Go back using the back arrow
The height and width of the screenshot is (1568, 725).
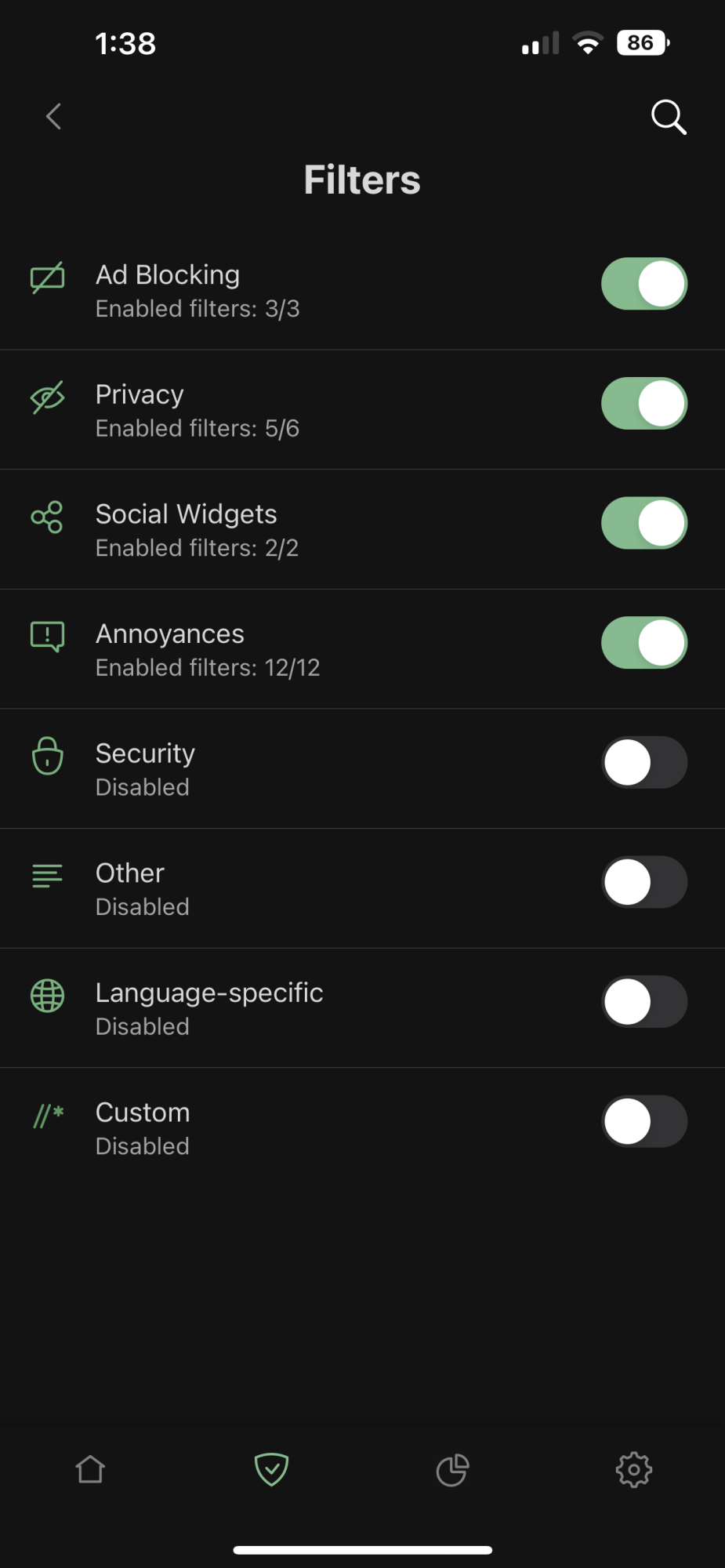pos(53,117)
